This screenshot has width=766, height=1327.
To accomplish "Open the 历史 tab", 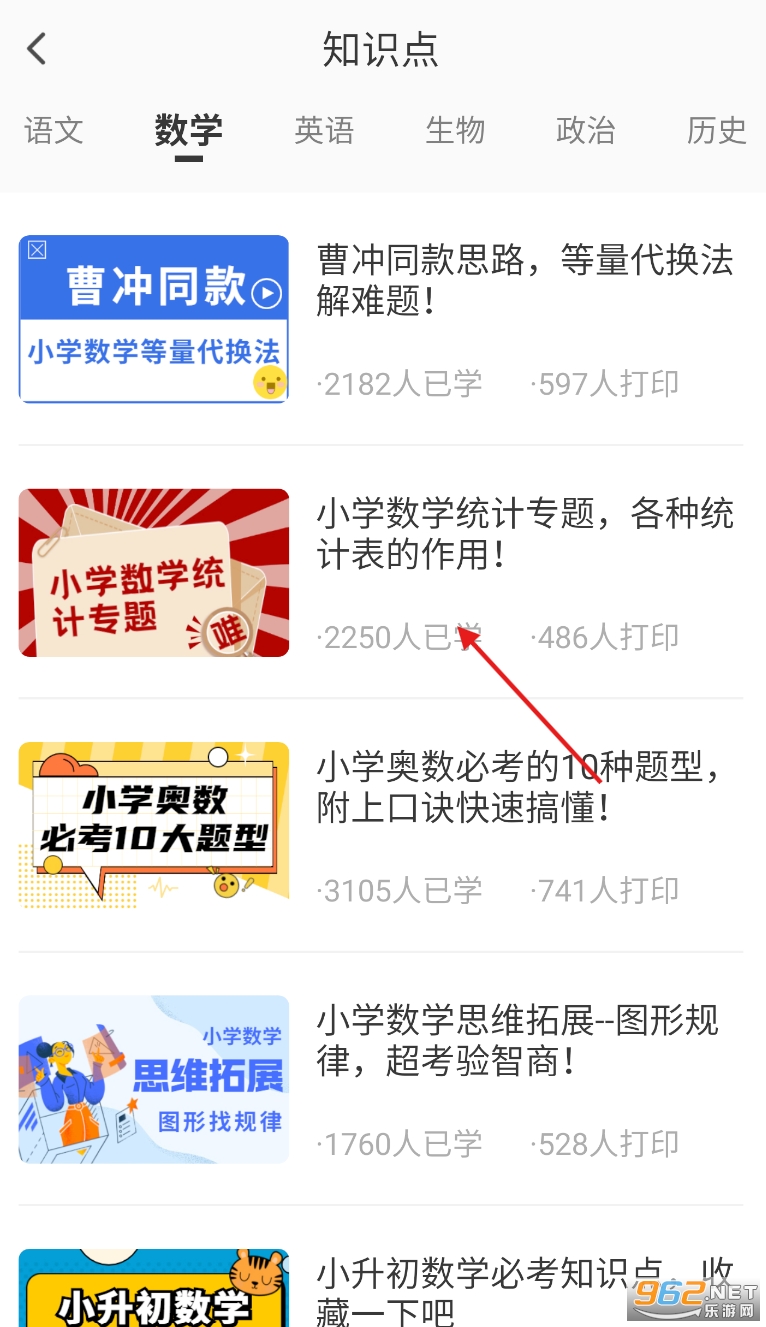I will (x=716, y=131).
